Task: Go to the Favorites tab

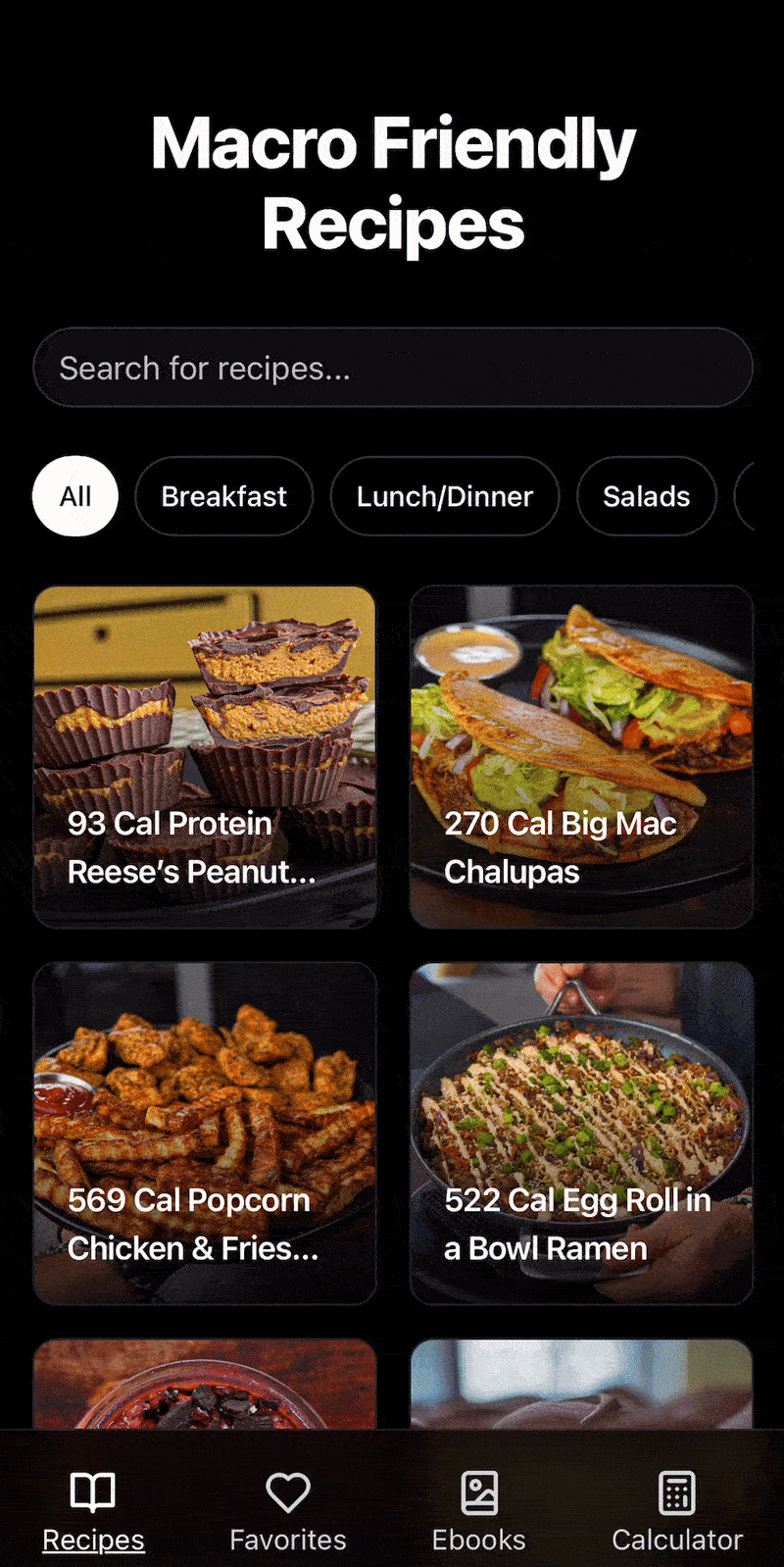Action: tap(288, 1511)
